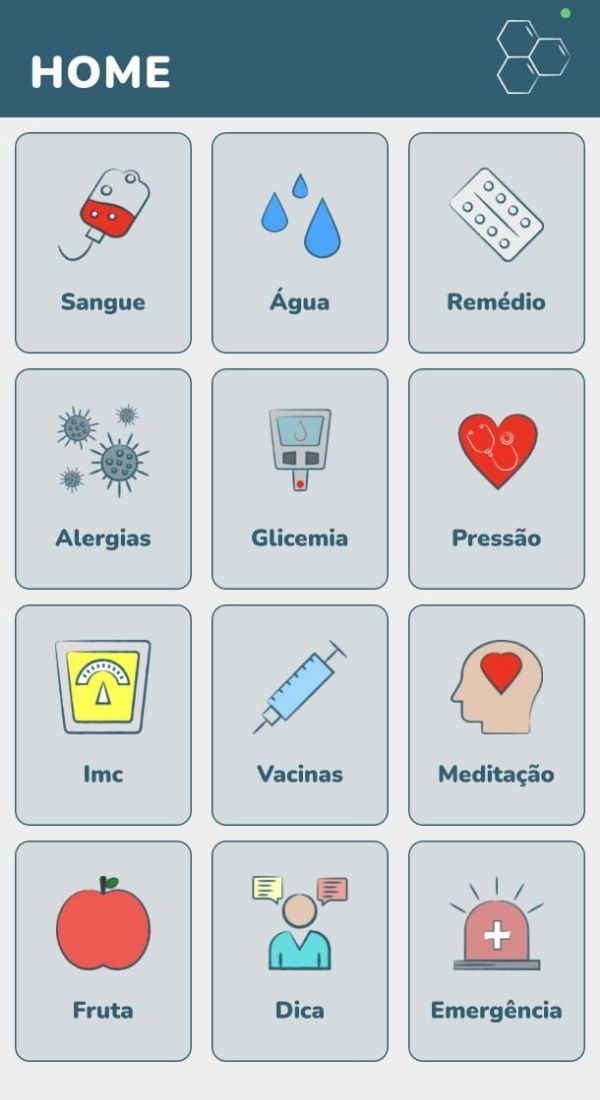600x1100 pixels.
Task: Select the Vacinas card
Action: 300,715
